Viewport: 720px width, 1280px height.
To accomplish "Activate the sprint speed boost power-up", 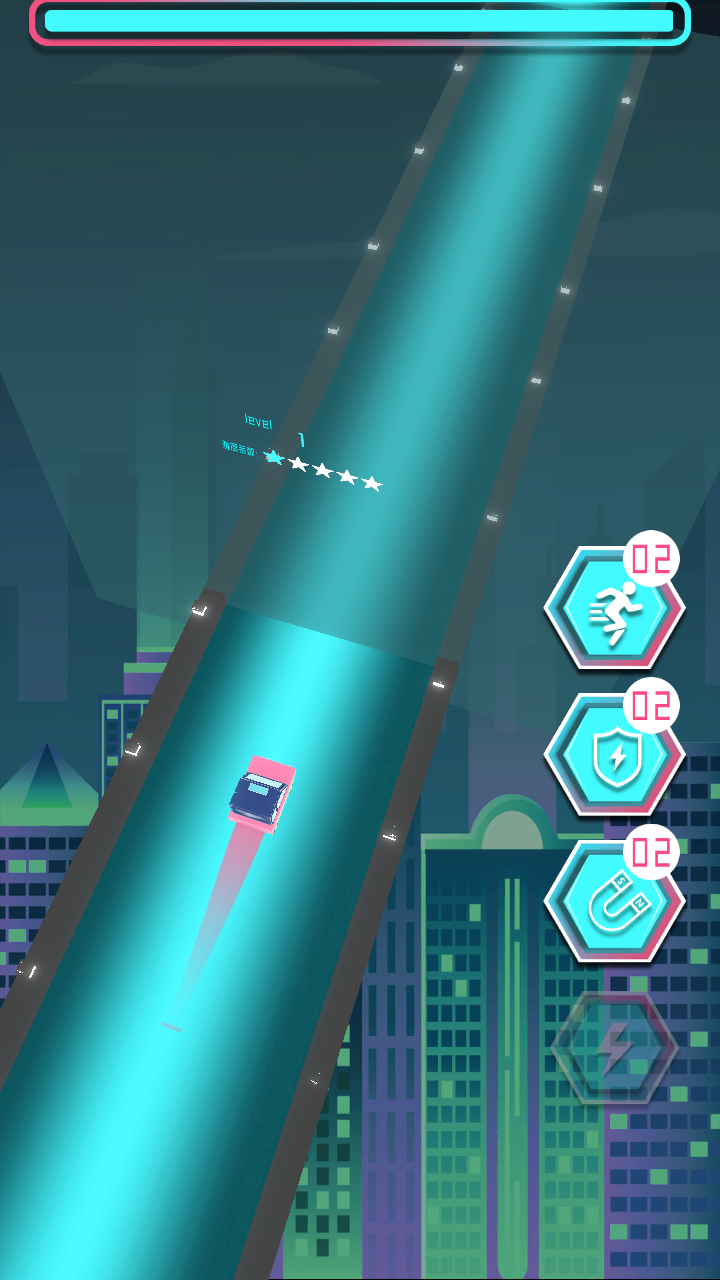I will point(613,608).
